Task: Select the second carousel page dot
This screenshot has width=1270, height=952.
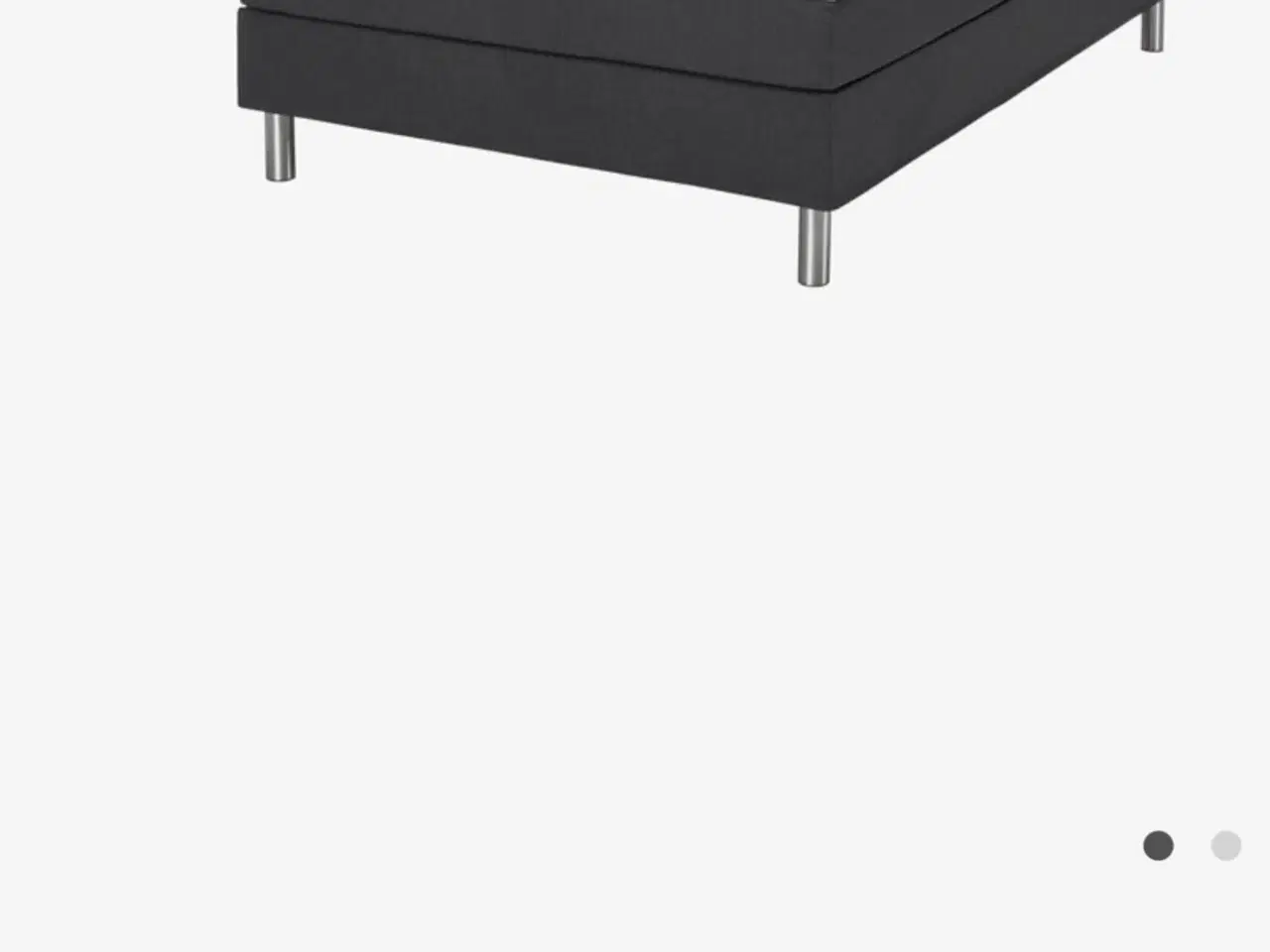Action: (x=1225, y=846)
